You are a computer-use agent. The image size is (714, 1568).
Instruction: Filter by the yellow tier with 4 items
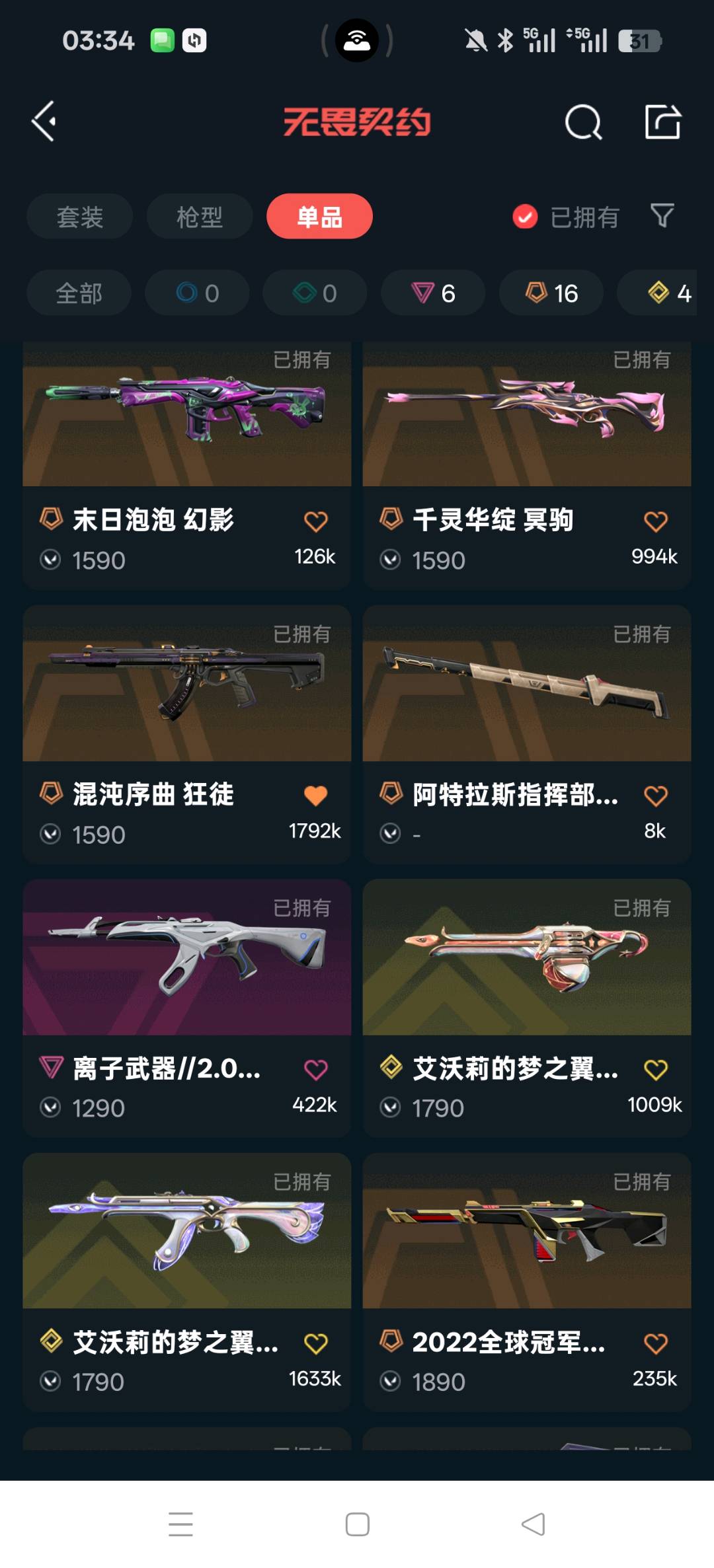pos(668,293)
